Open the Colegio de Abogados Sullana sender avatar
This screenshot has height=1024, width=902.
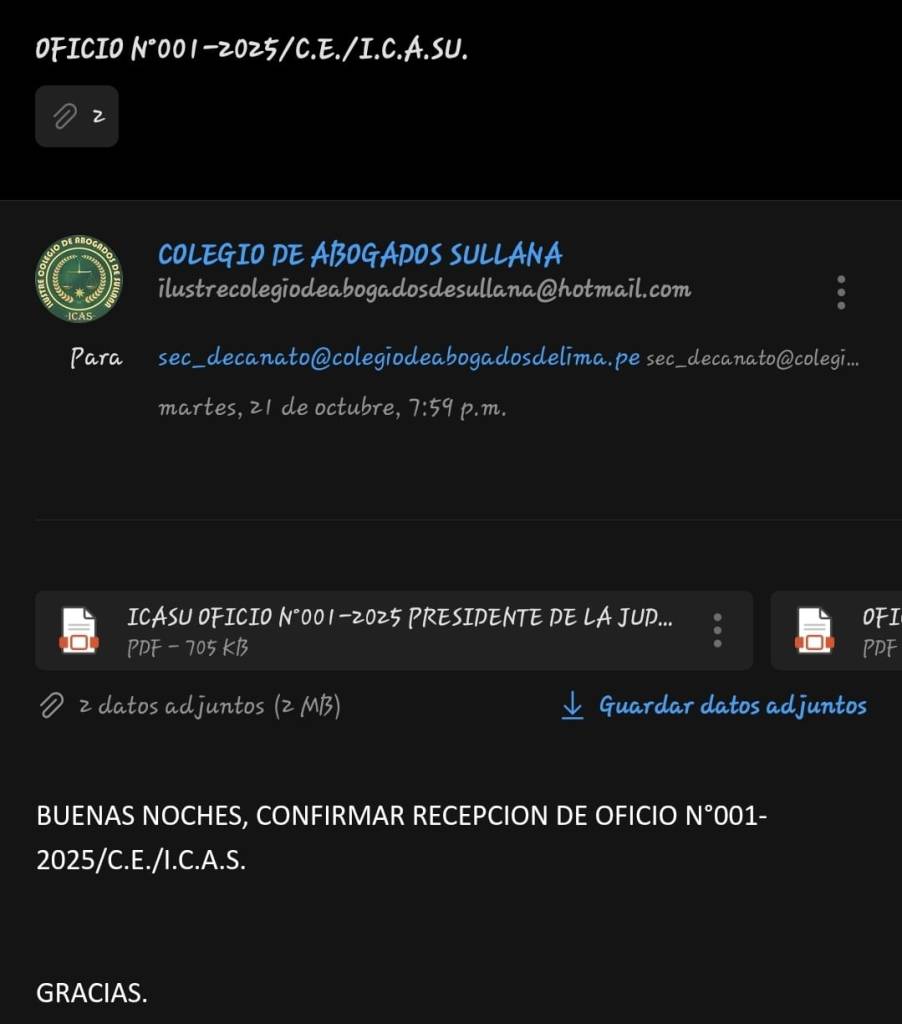[x=78, y=279]
